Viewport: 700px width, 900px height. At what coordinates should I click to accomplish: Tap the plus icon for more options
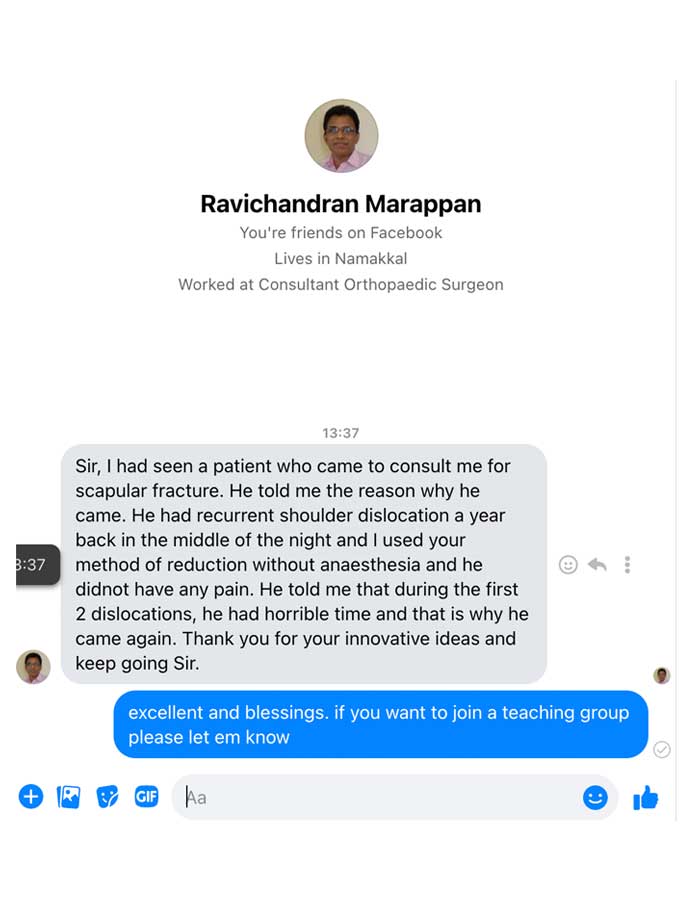31,796
